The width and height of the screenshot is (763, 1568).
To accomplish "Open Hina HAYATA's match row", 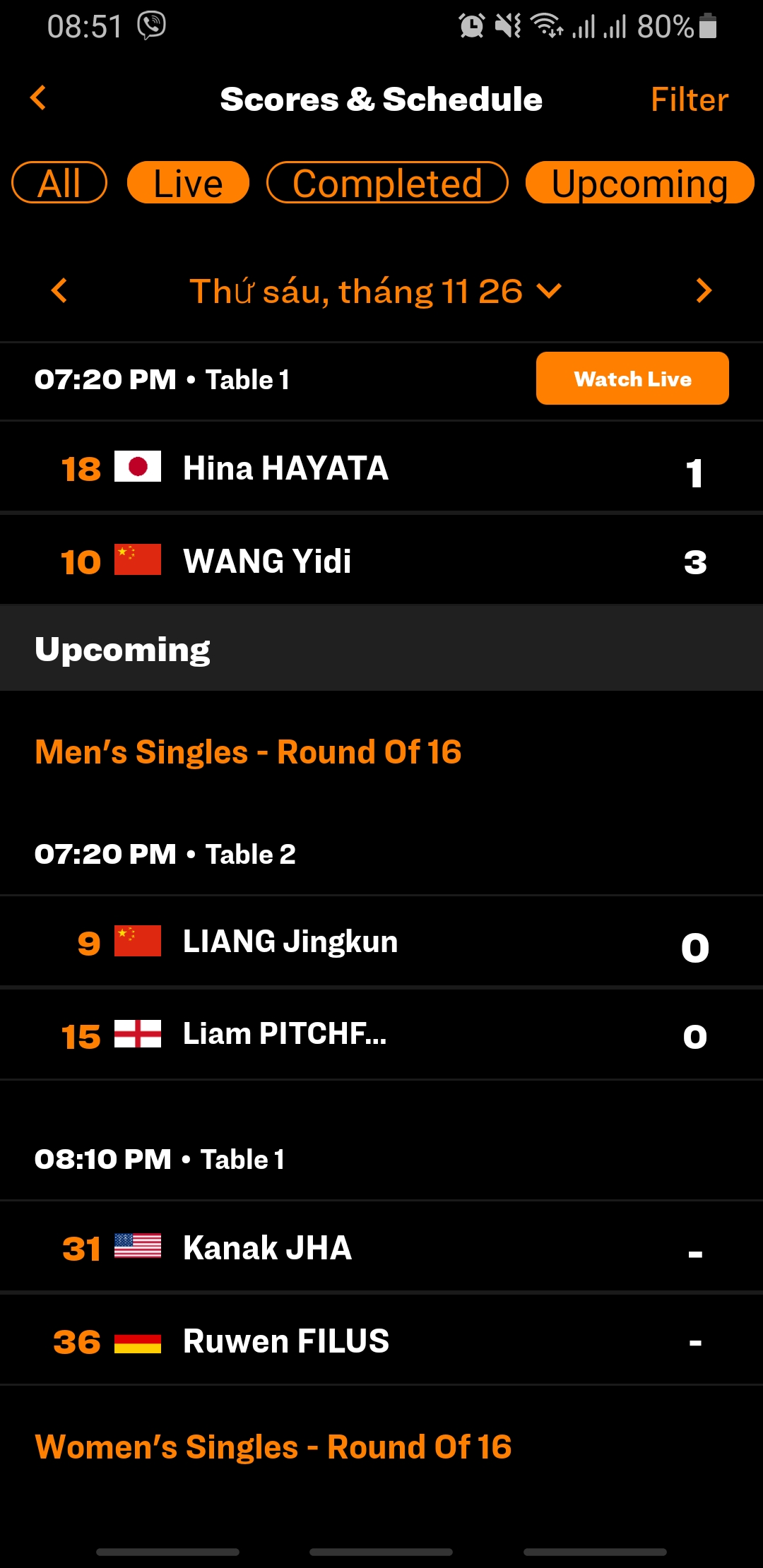I will tap(381, 468).
